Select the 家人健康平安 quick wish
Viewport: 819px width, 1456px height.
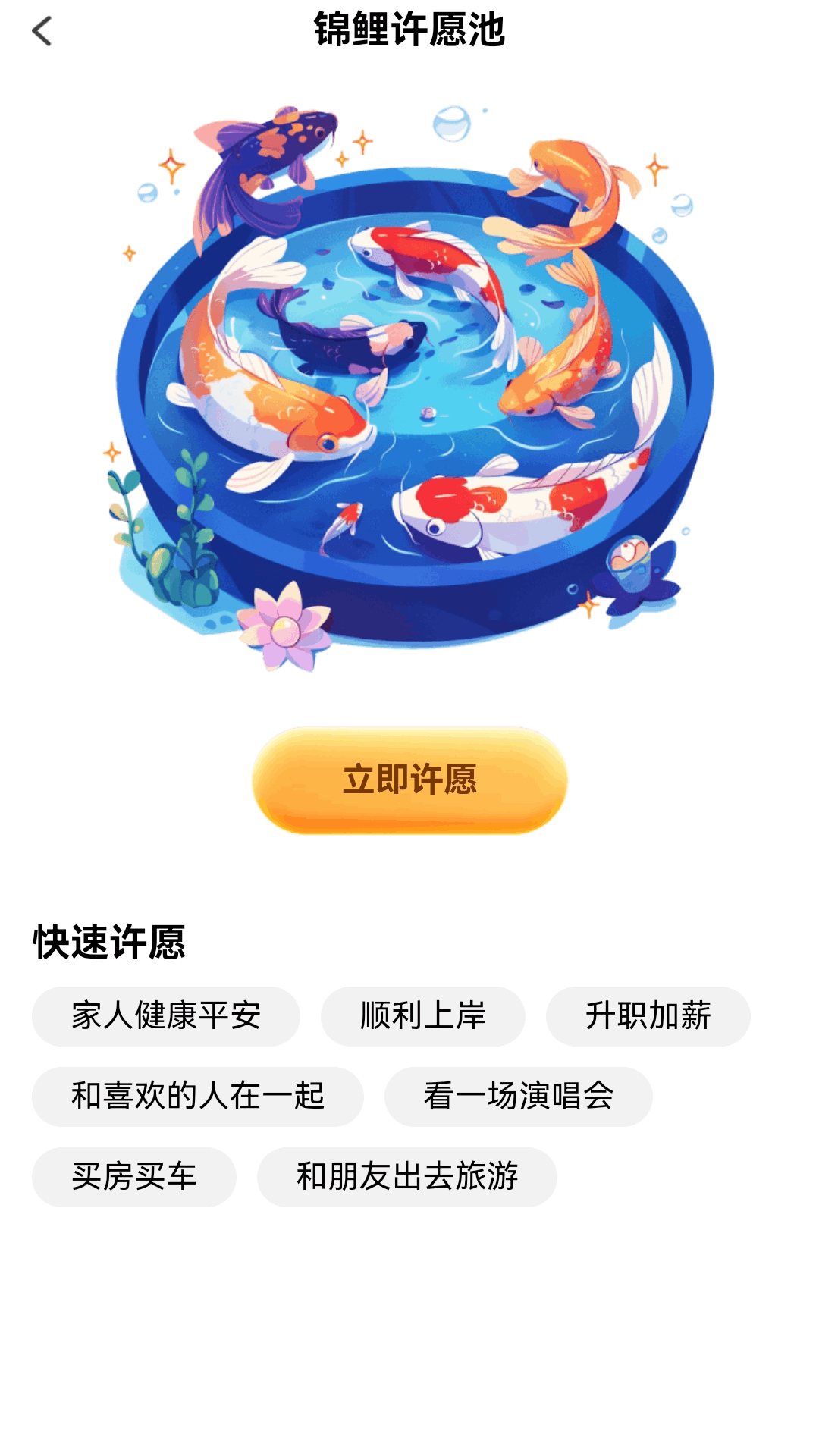165,1016
